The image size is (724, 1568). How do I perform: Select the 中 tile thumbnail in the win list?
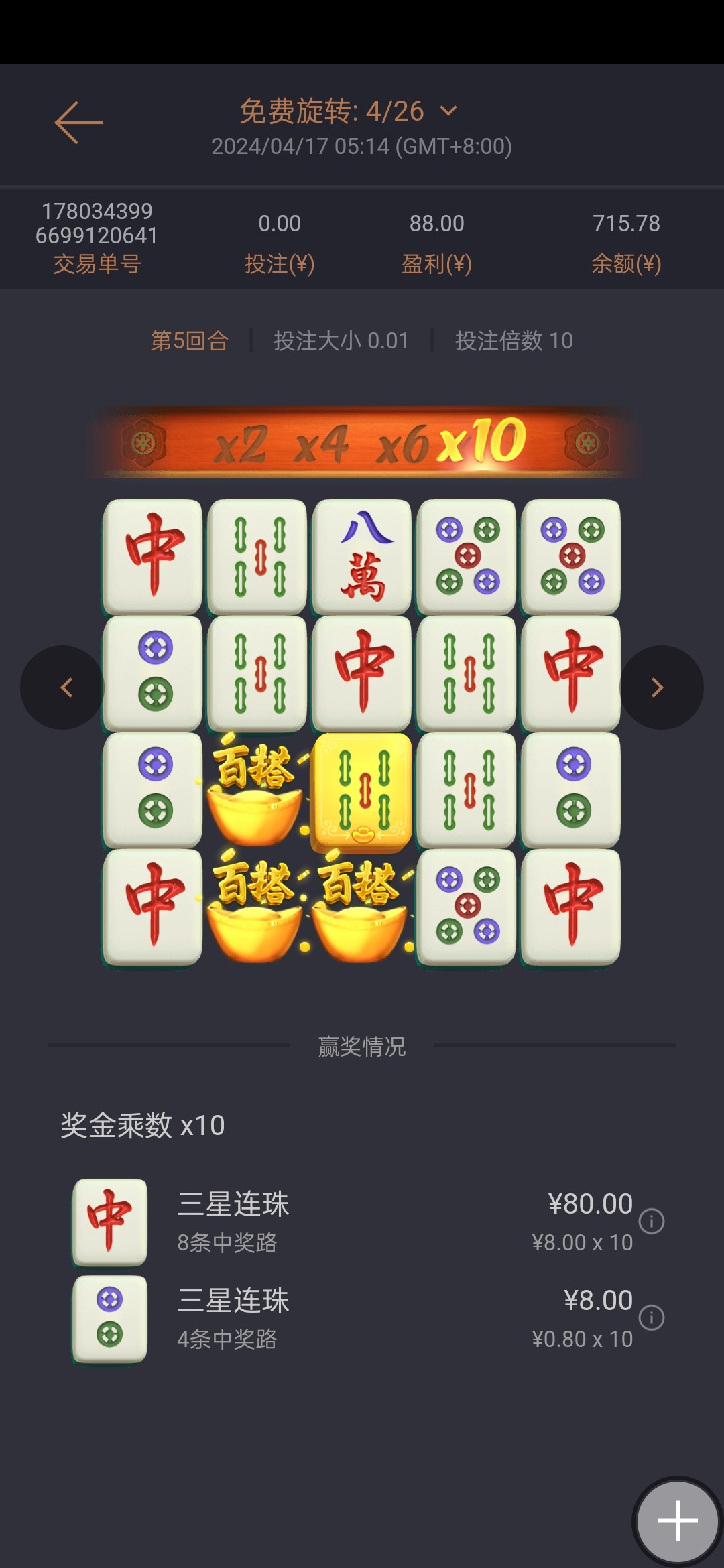pos(111,1220)
